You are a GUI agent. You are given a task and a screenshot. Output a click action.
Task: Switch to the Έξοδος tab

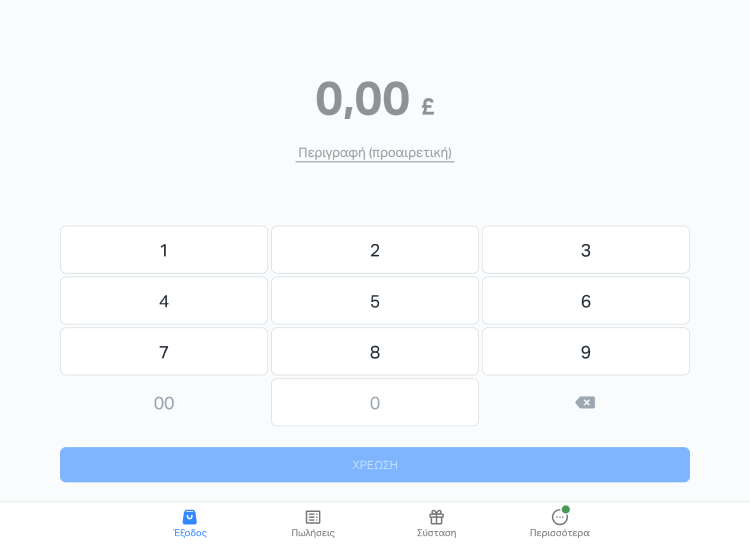coord(190,523)
